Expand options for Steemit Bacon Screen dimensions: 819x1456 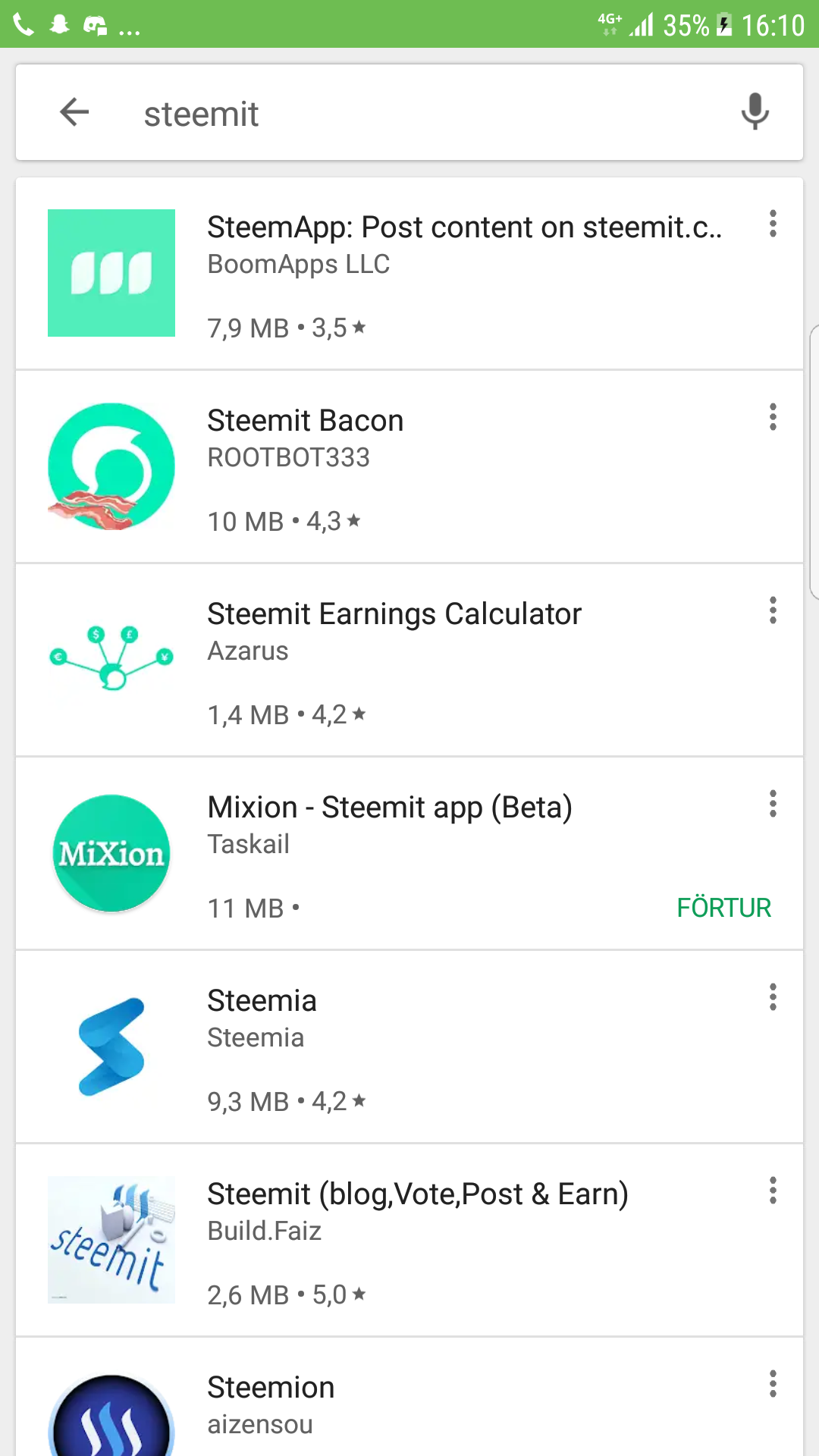click(773, 417)
